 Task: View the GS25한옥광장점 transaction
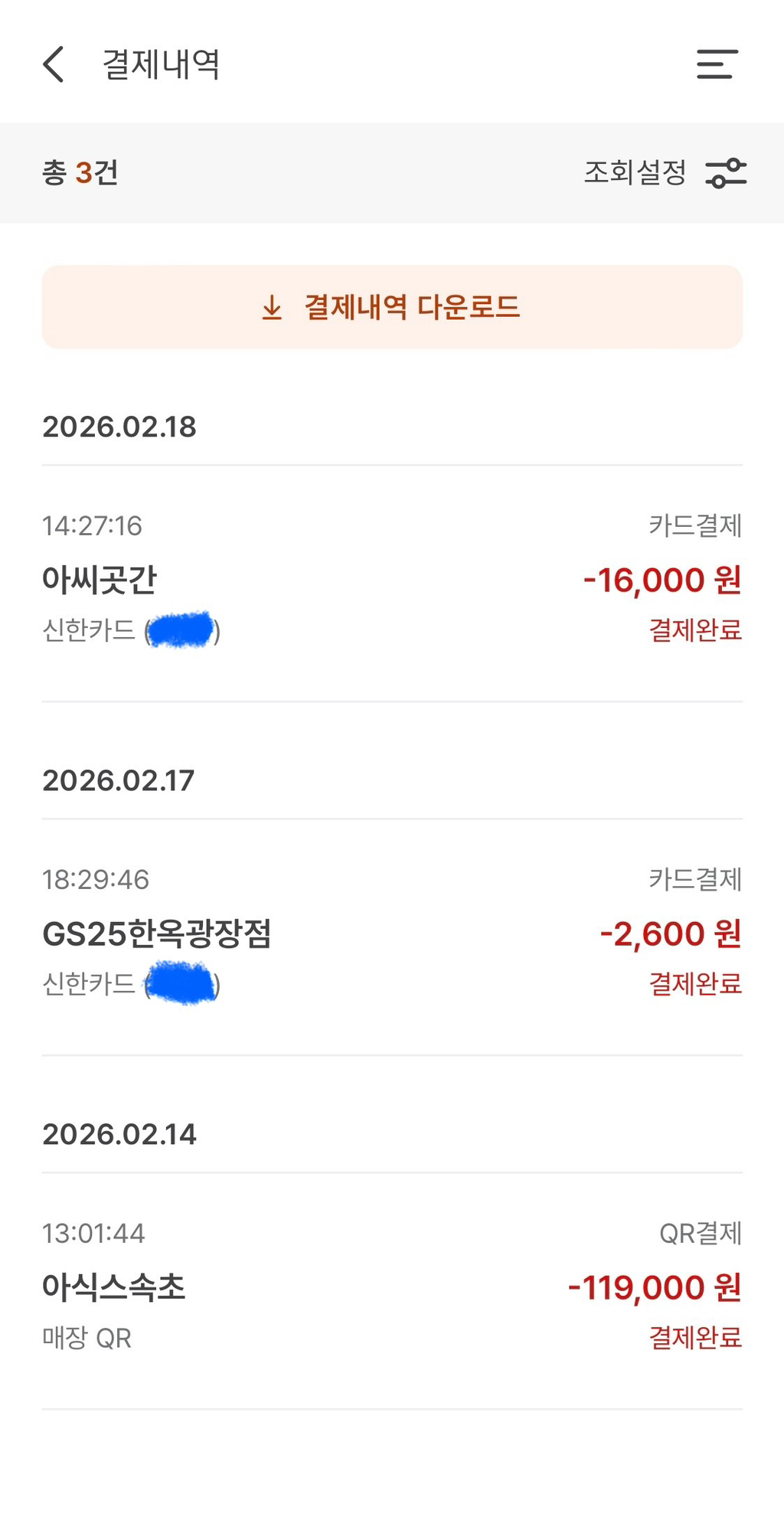coord(392,933)
